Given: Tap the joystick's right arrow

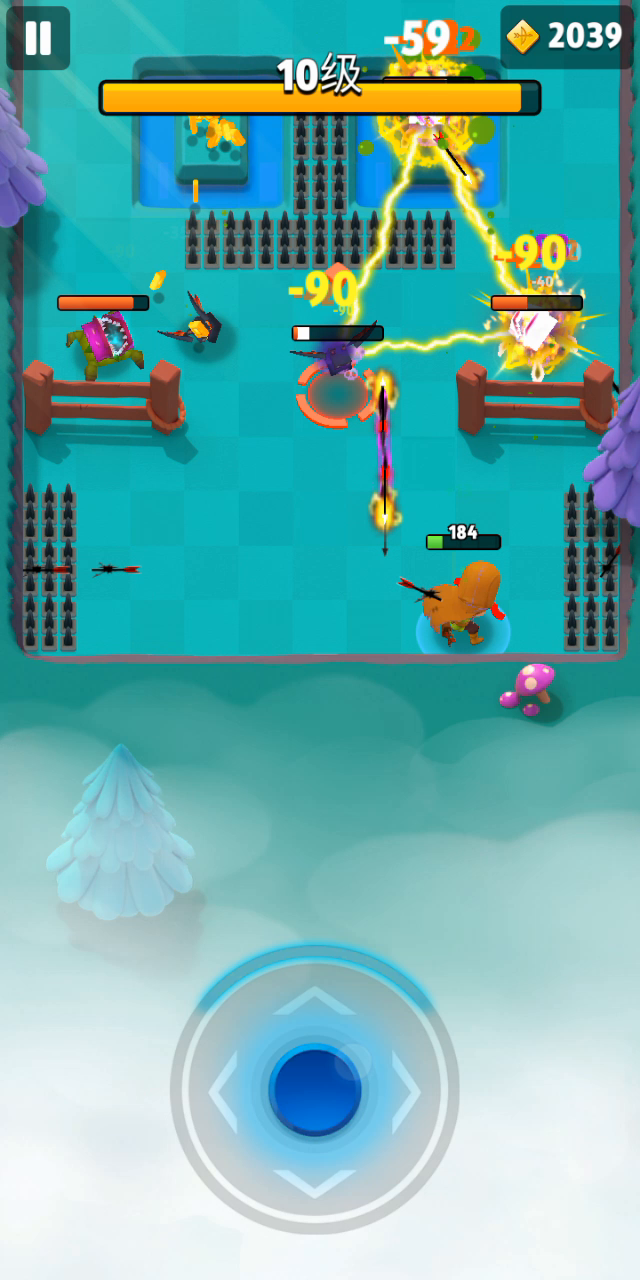Looking at the screenshot, I should click(406, 1091).
